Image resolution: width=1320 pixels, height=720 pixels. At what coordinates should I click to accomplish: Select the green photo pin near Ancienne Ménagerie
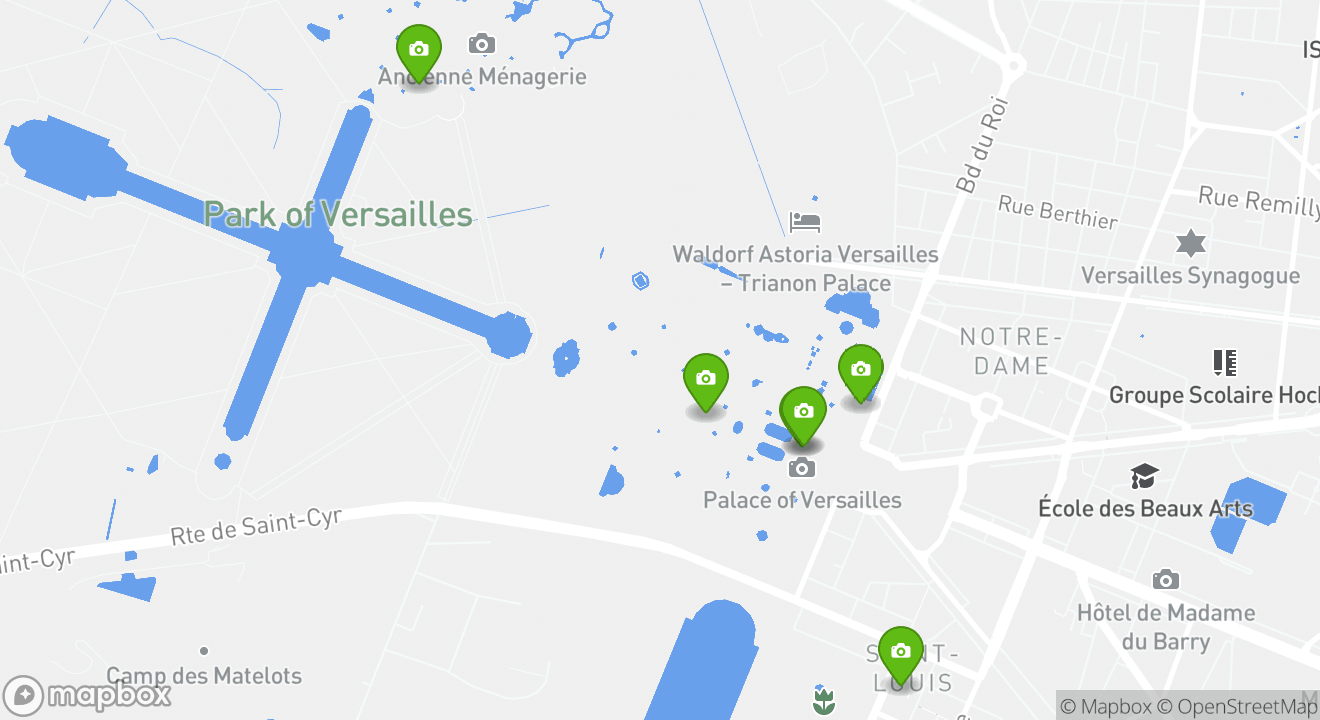click(x=418, y=49)
